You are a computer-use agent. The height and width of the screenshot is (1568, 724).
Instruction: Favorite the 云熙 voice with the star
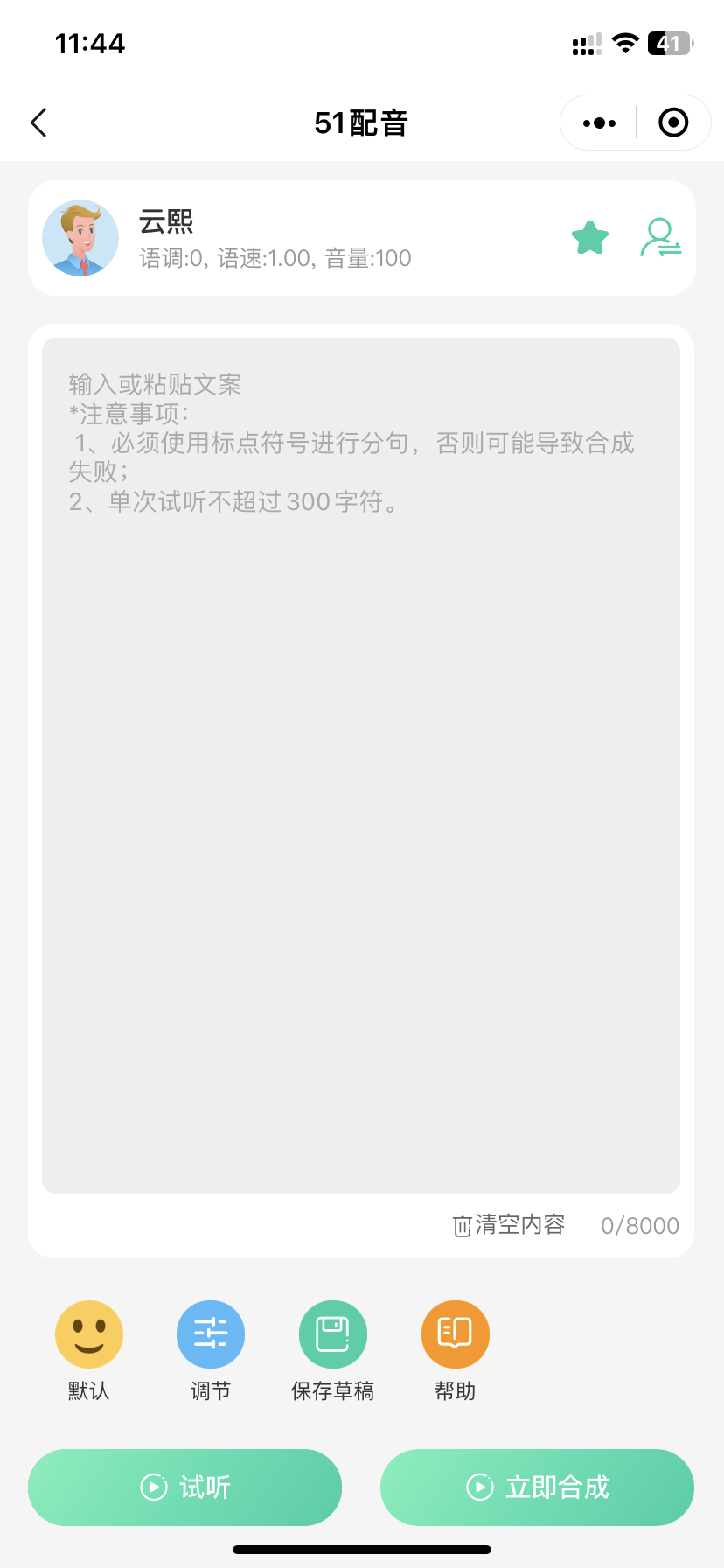coord(590,237)
